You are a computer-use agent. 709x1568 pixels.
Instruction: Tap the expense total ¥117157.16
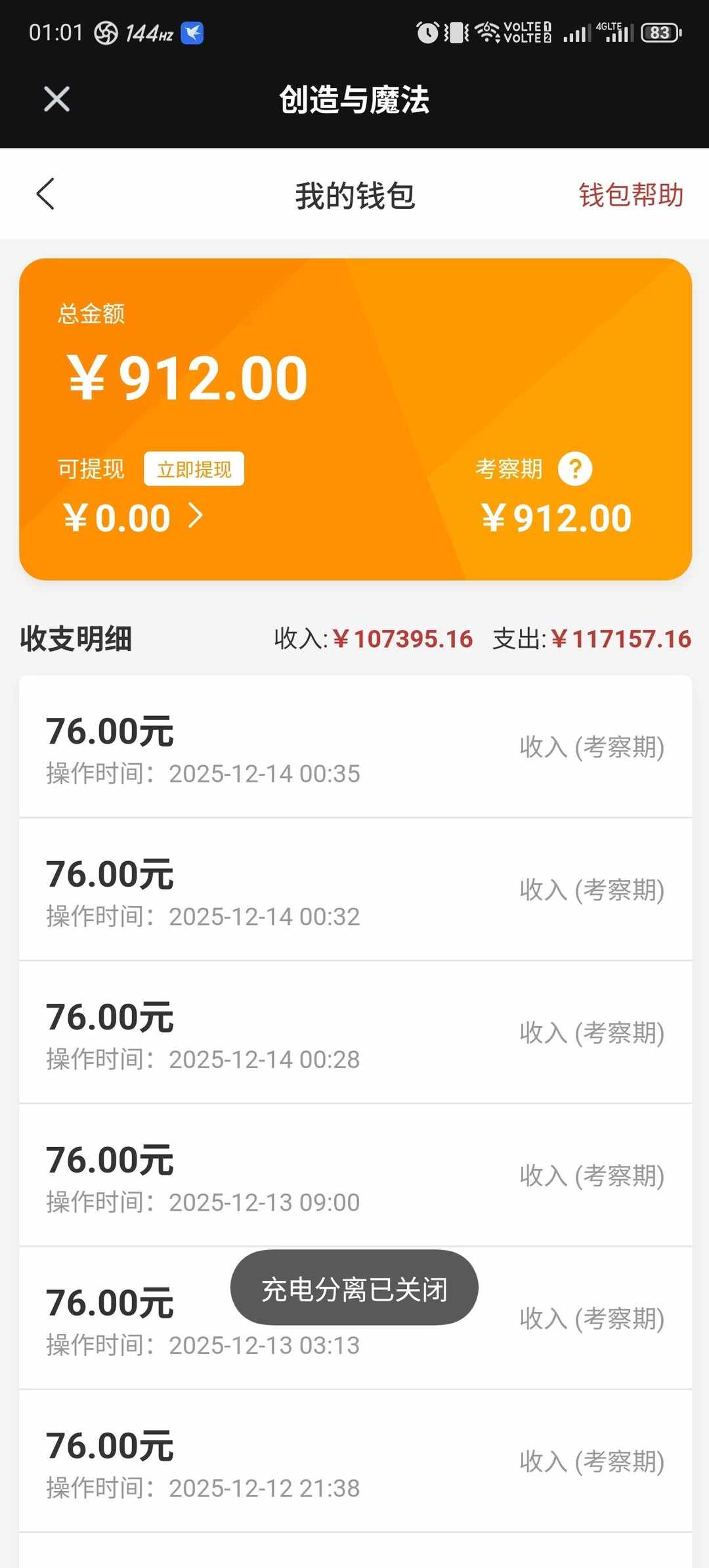pyautogui.click(x=621, y=638)
